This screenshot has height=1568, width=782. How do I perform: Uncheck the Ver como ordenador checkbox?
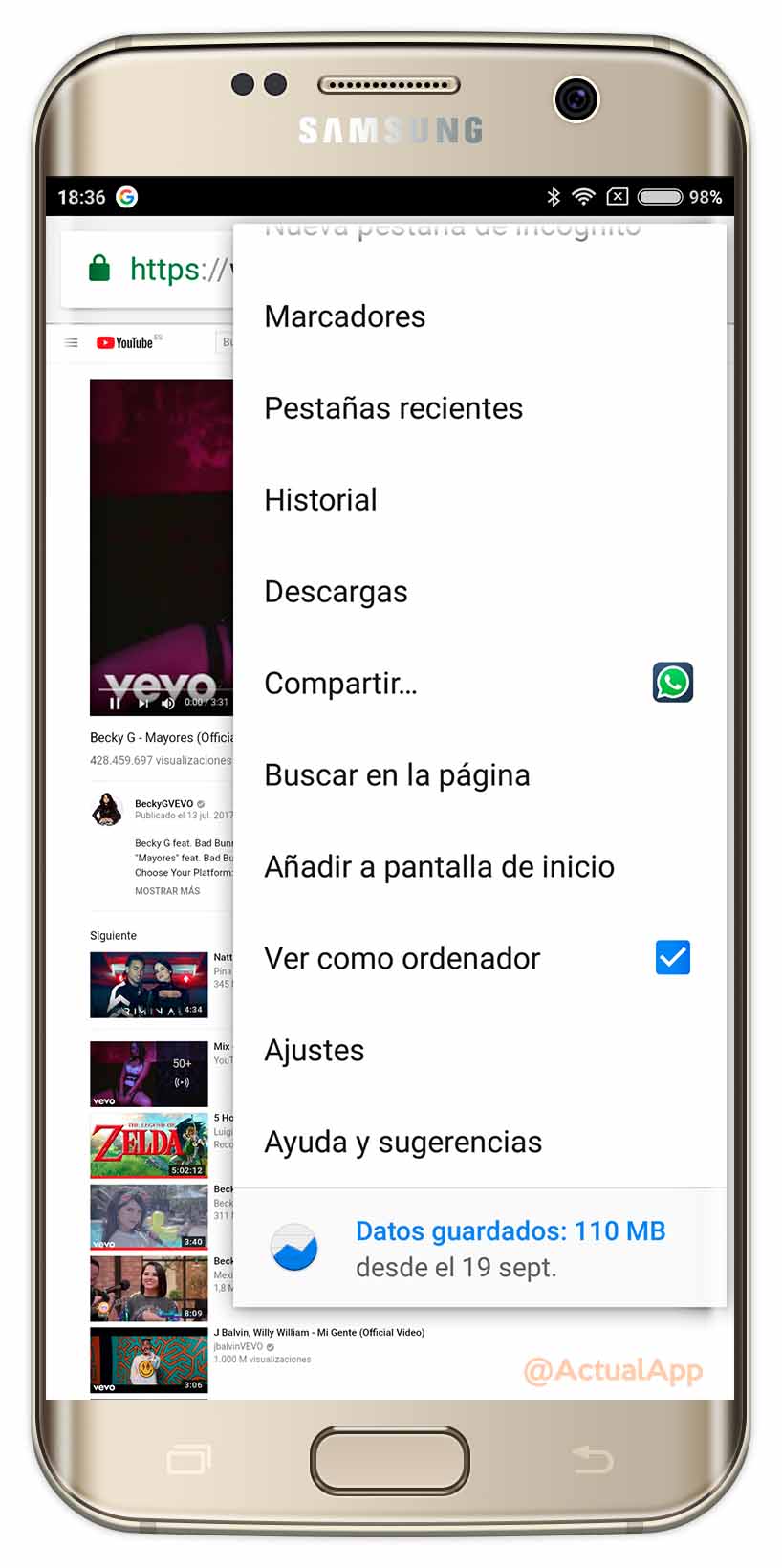click(x=673, y=957)
